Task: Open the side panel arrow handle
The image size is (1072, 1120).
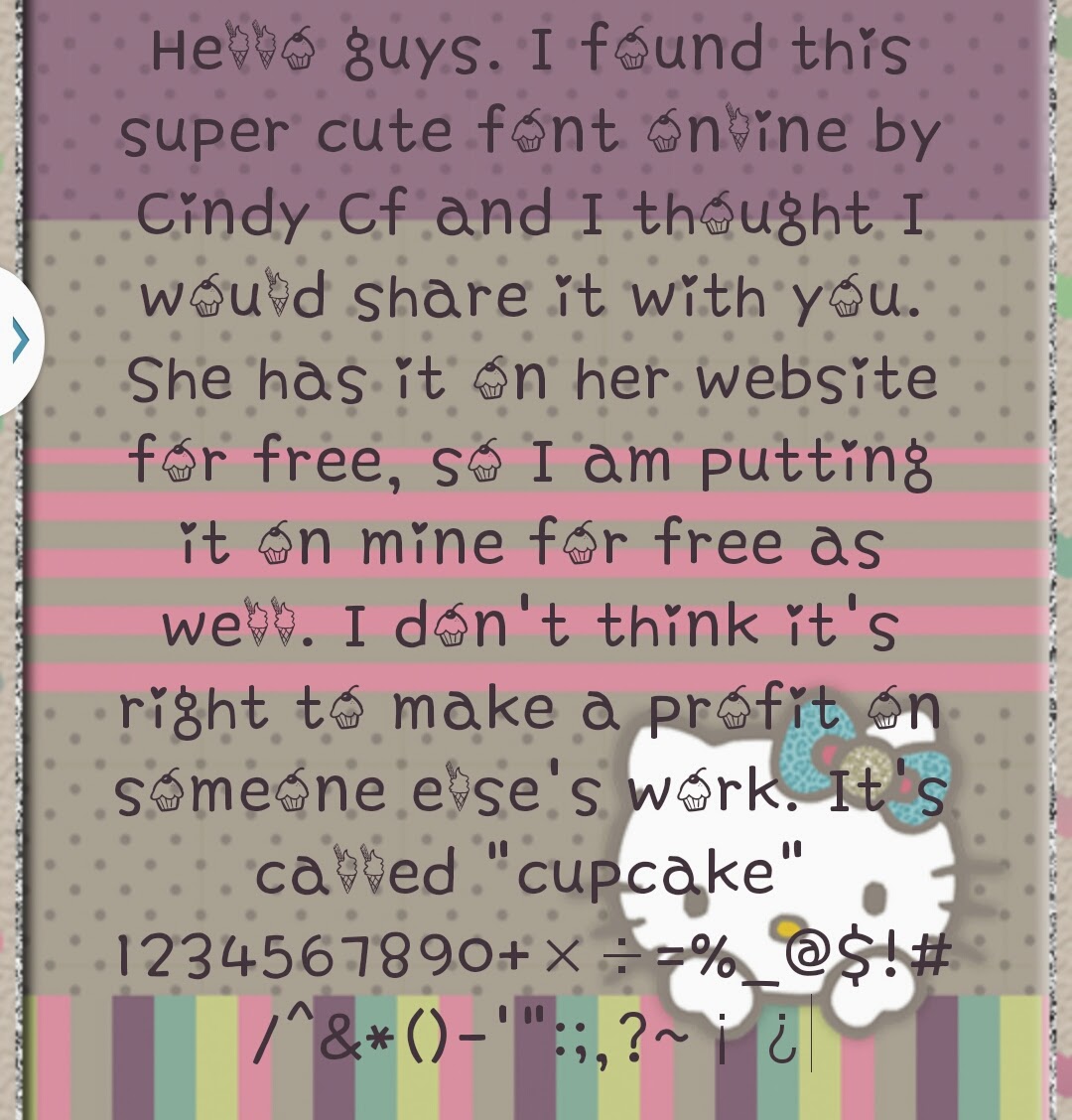Action: pyautogui.click(x=20, y=340)
